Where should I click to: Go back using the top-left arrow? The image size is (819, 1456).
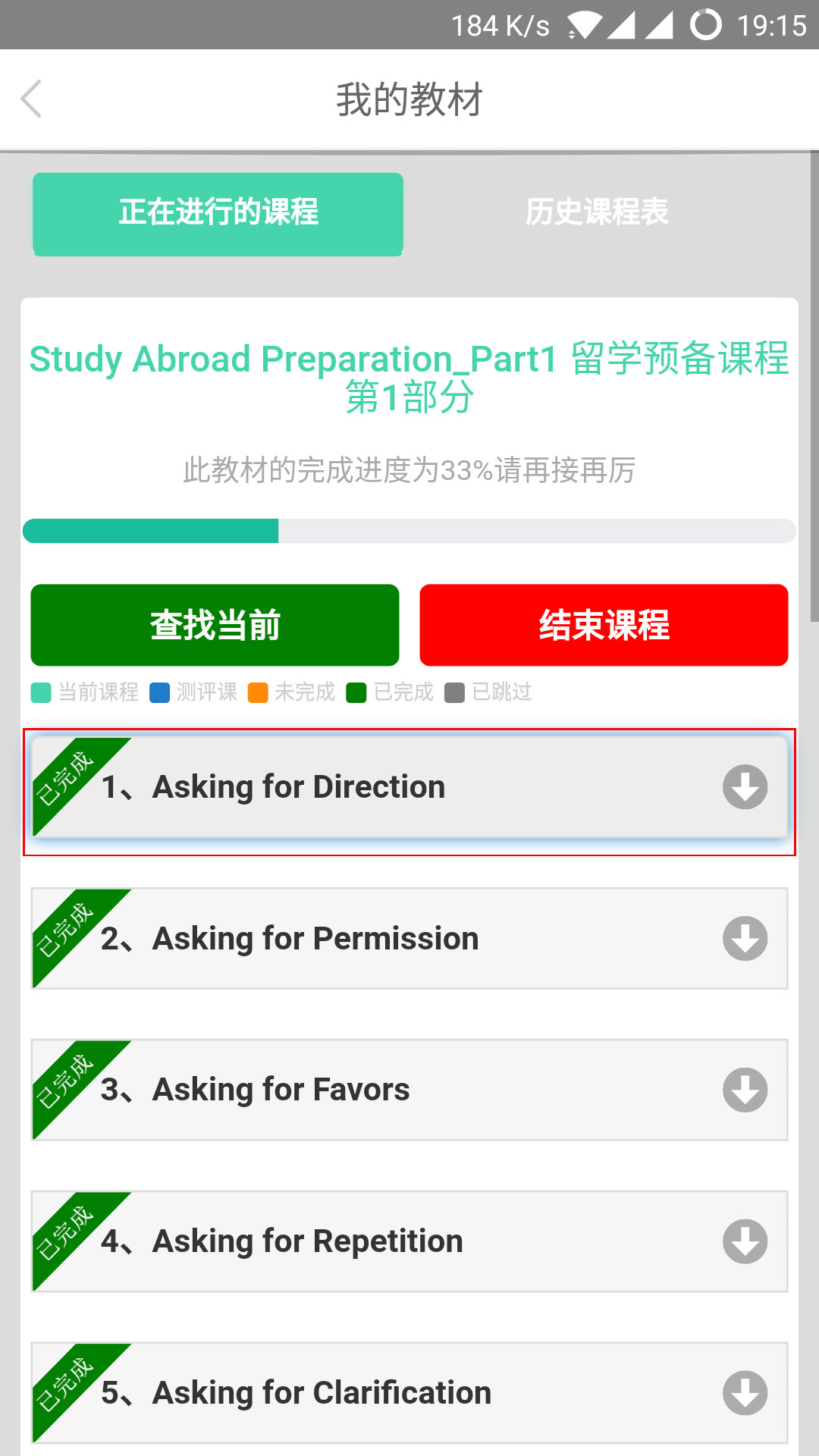click(31, 99)
